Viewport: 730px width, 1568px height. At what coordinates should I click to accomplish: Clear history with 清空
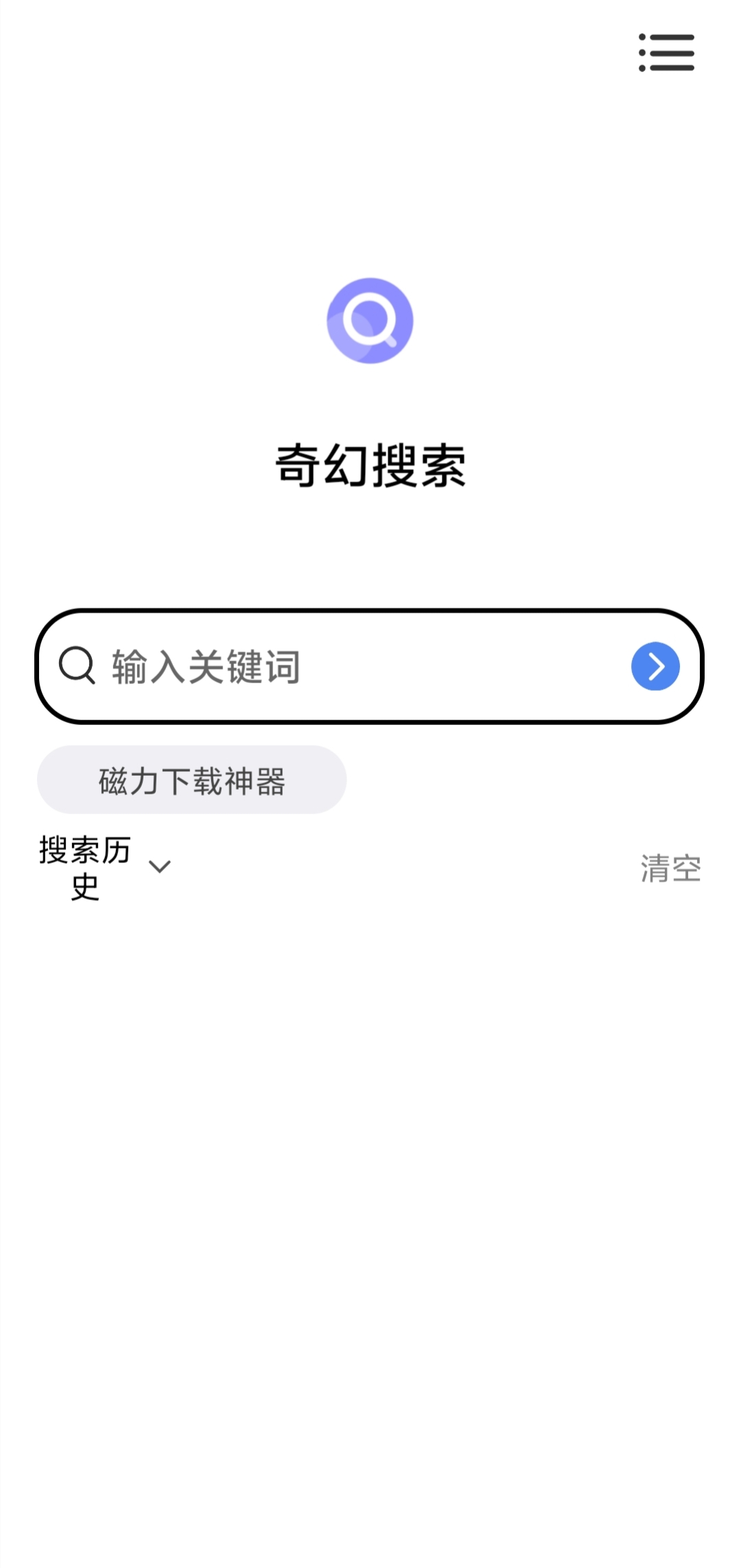coord(670,868)
